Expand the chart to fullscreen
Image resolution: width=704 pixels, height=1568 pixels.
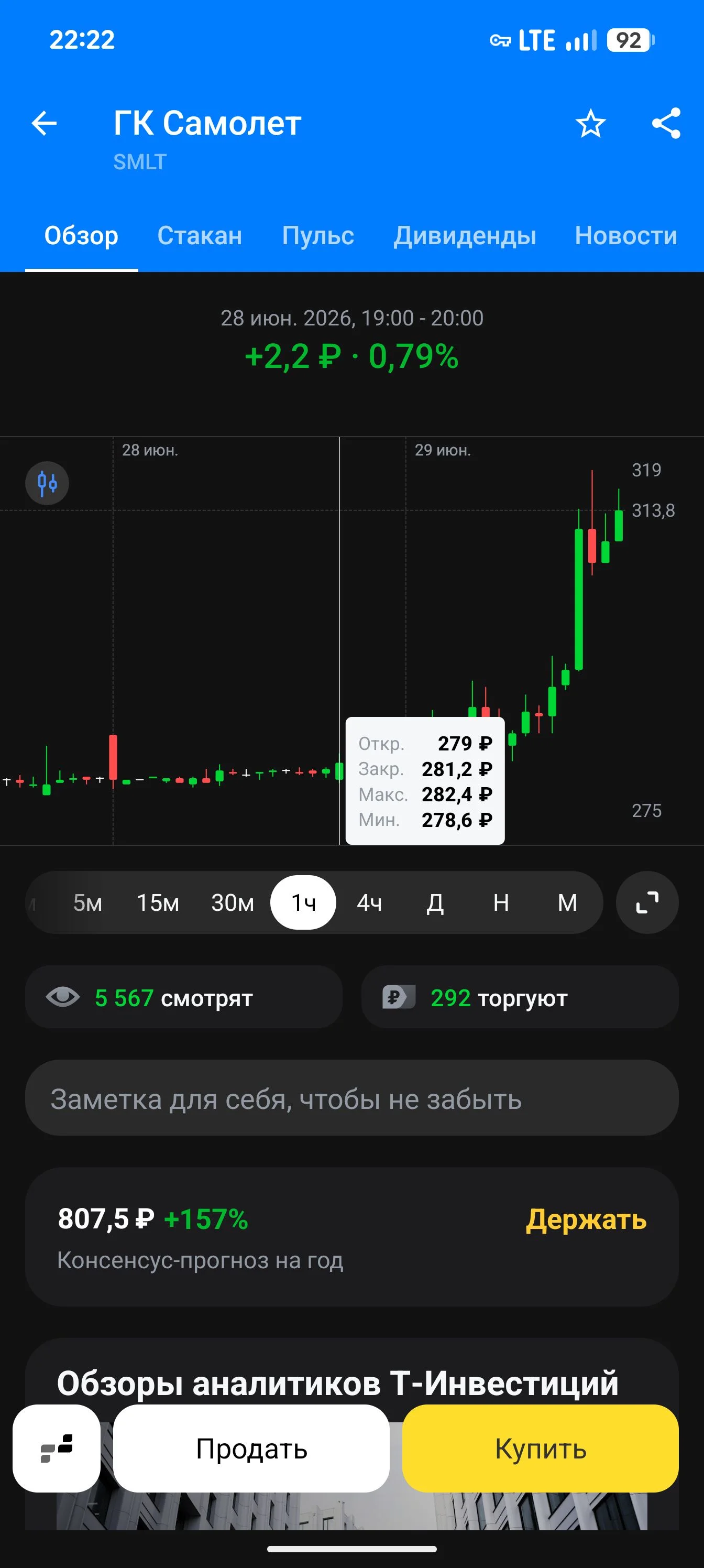click(x=647, y=902)
